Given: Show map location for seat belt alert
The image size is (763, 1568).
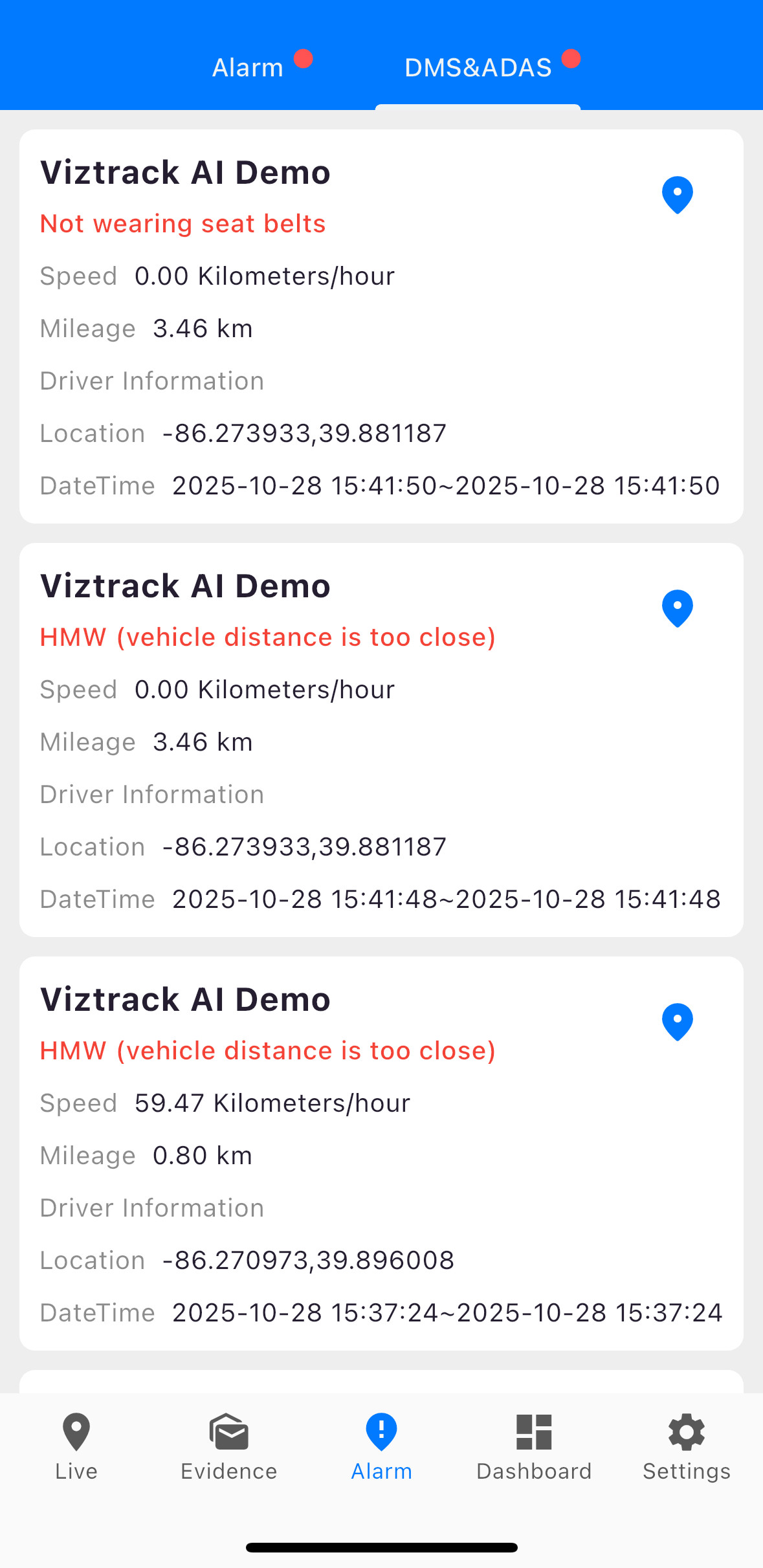Looking at the screenshot, I should coord(677,195).
